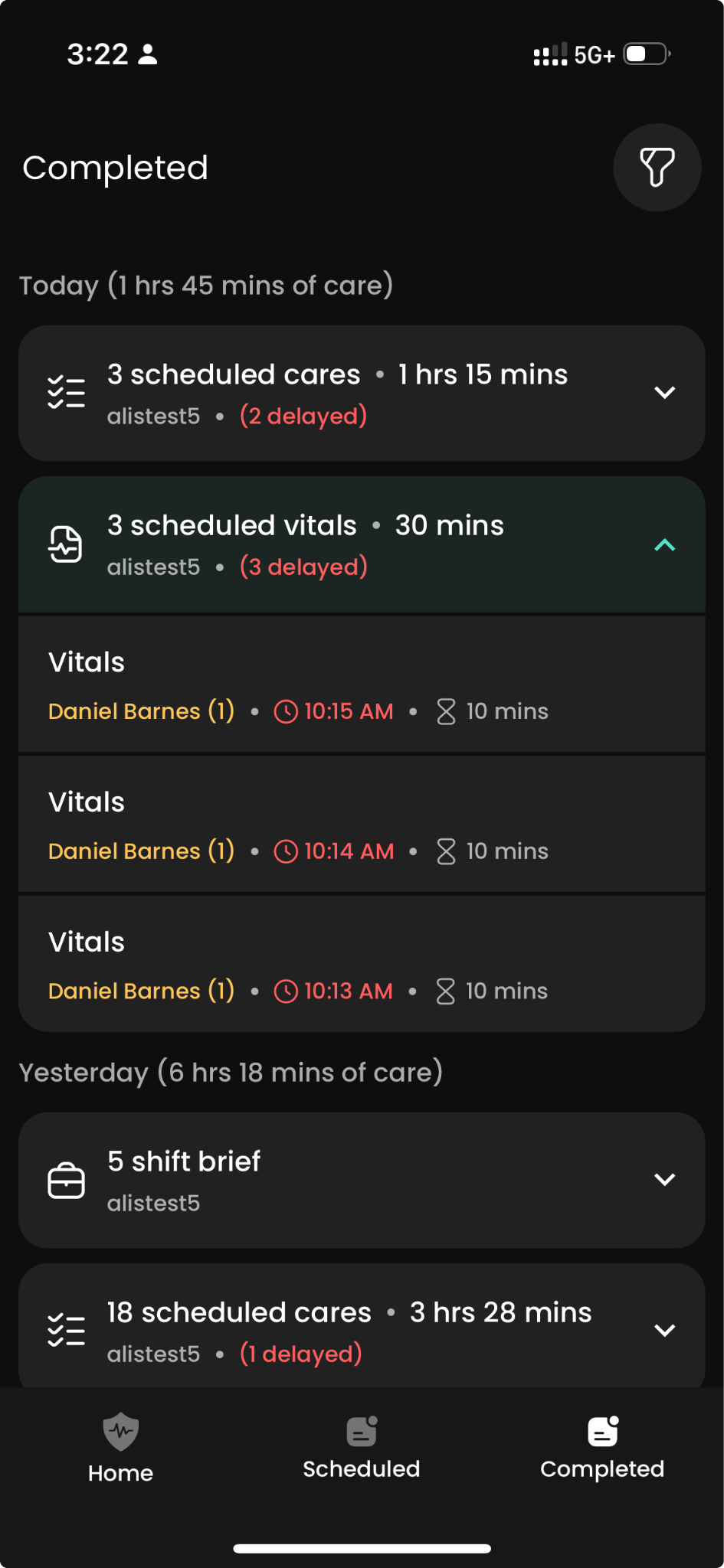Click the vitals monitor icon next to 3 scheduled vitals
Viewport: 724px width, 1568px height.
tap(66, 544)
